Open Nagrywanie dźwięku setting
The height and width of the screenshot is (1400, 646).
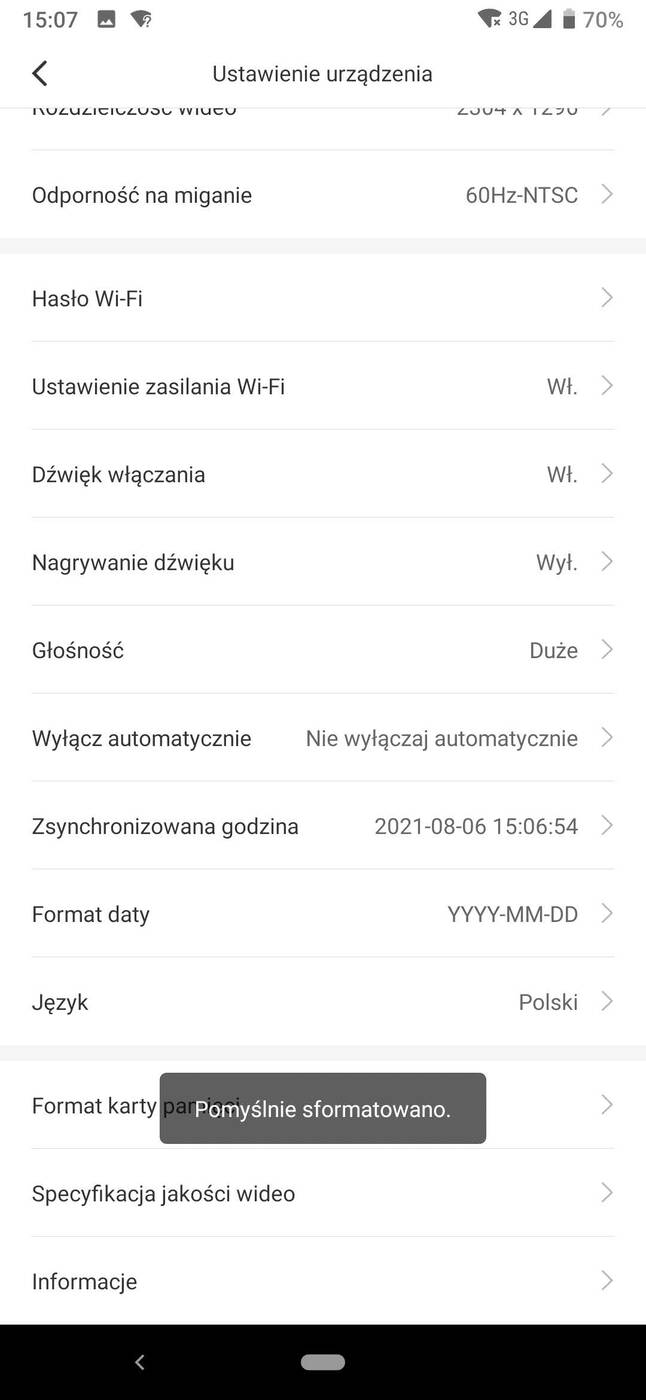click(x=323, y=562)
